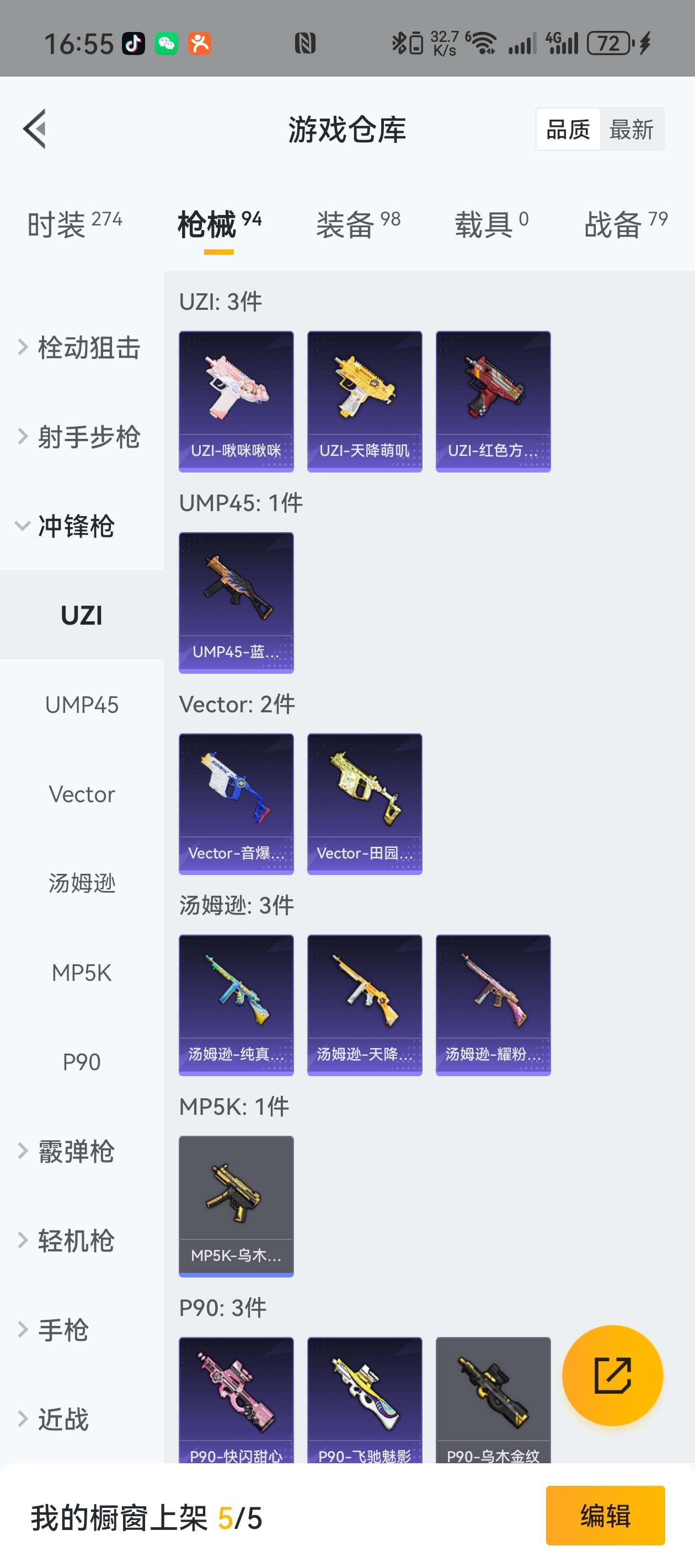The height and width of the screenshot is (1568, 695).
Task: Open the MP5K-乌木 skin tile
Action: coord(236,1206)
